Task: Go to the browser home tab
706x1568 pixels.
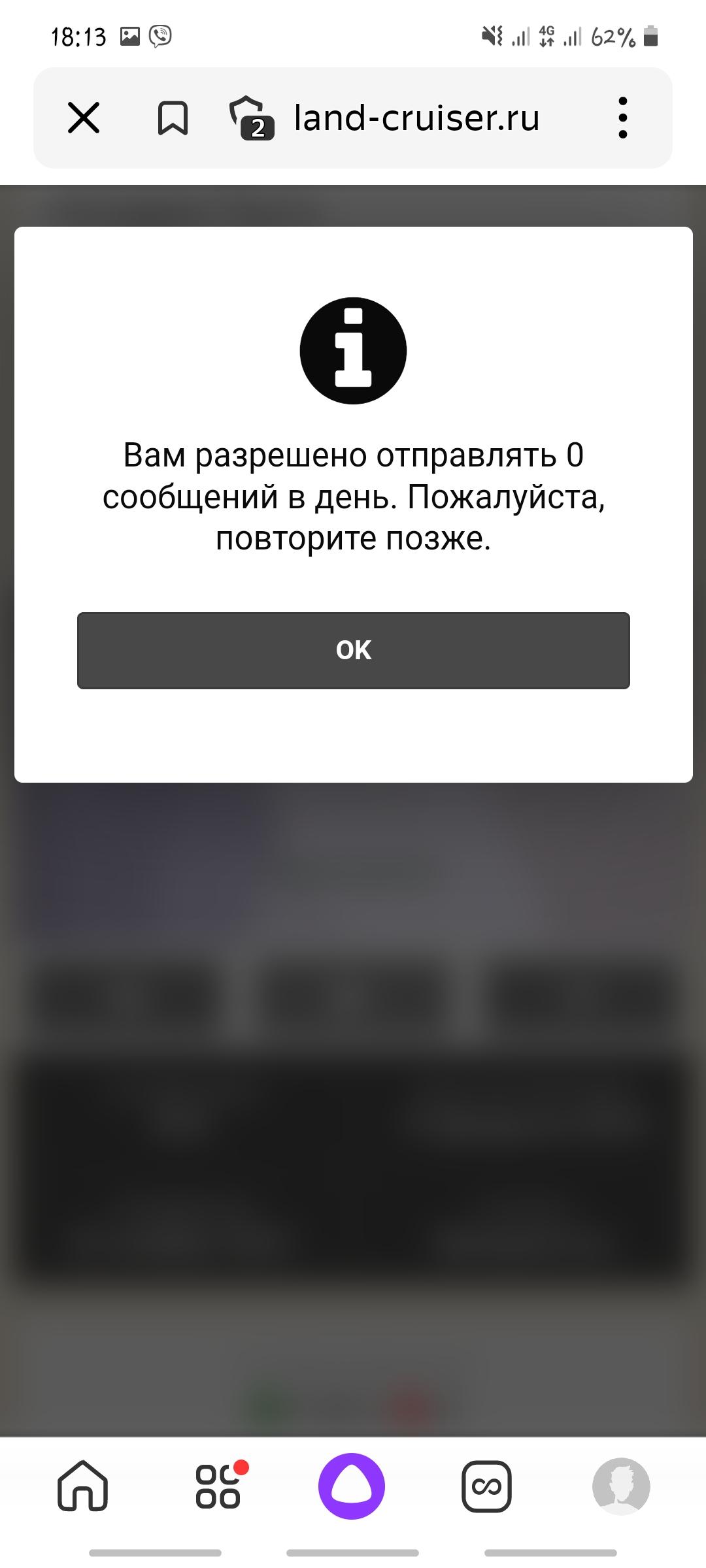Action: 83,1486
